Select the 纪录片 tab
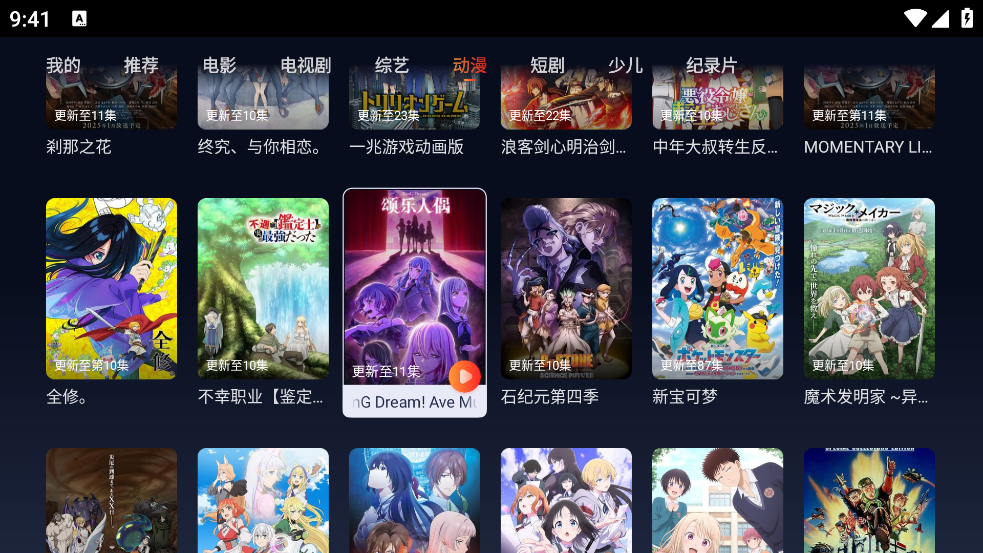This screenshot has width=983, height=553. 711,65
